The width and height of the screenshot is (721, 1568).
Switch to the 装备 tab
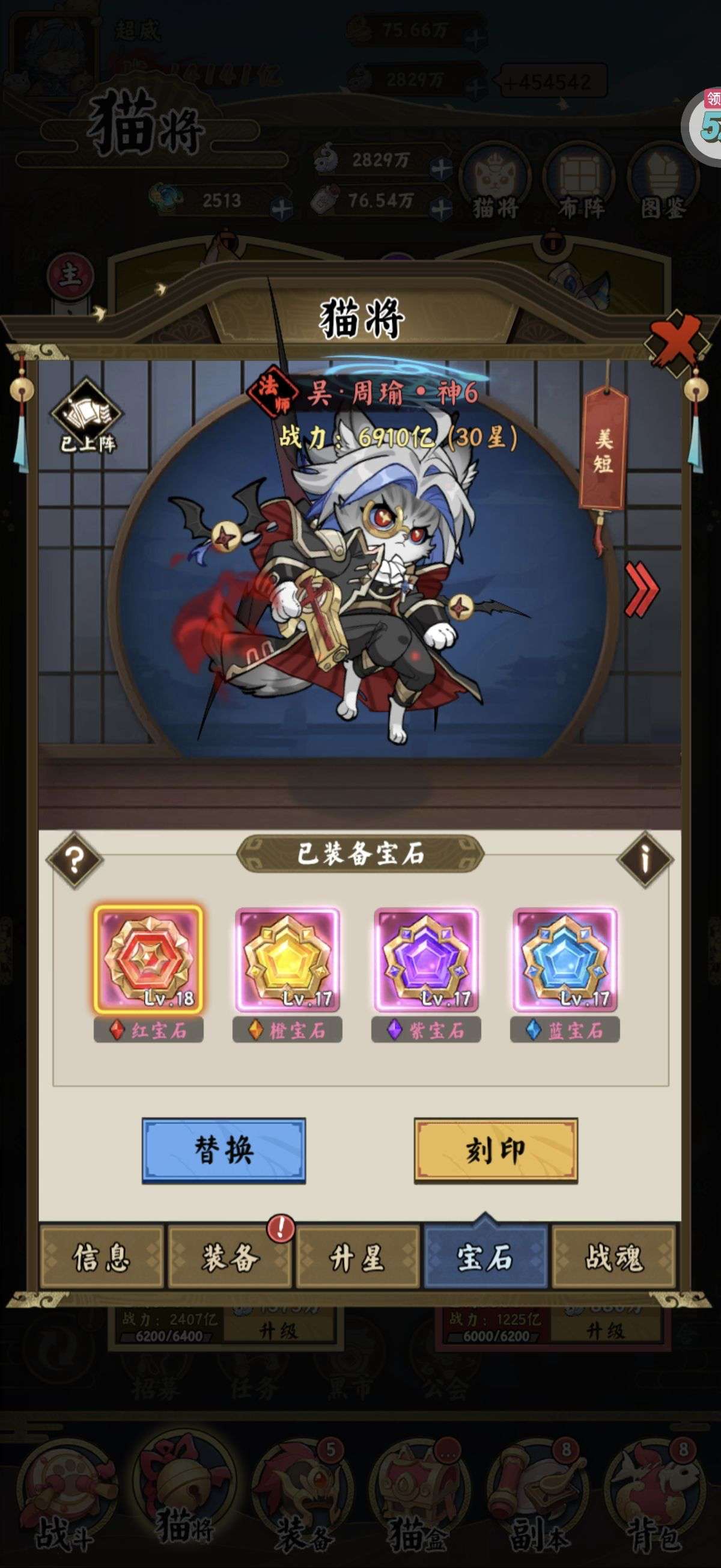coord(231,1258)
